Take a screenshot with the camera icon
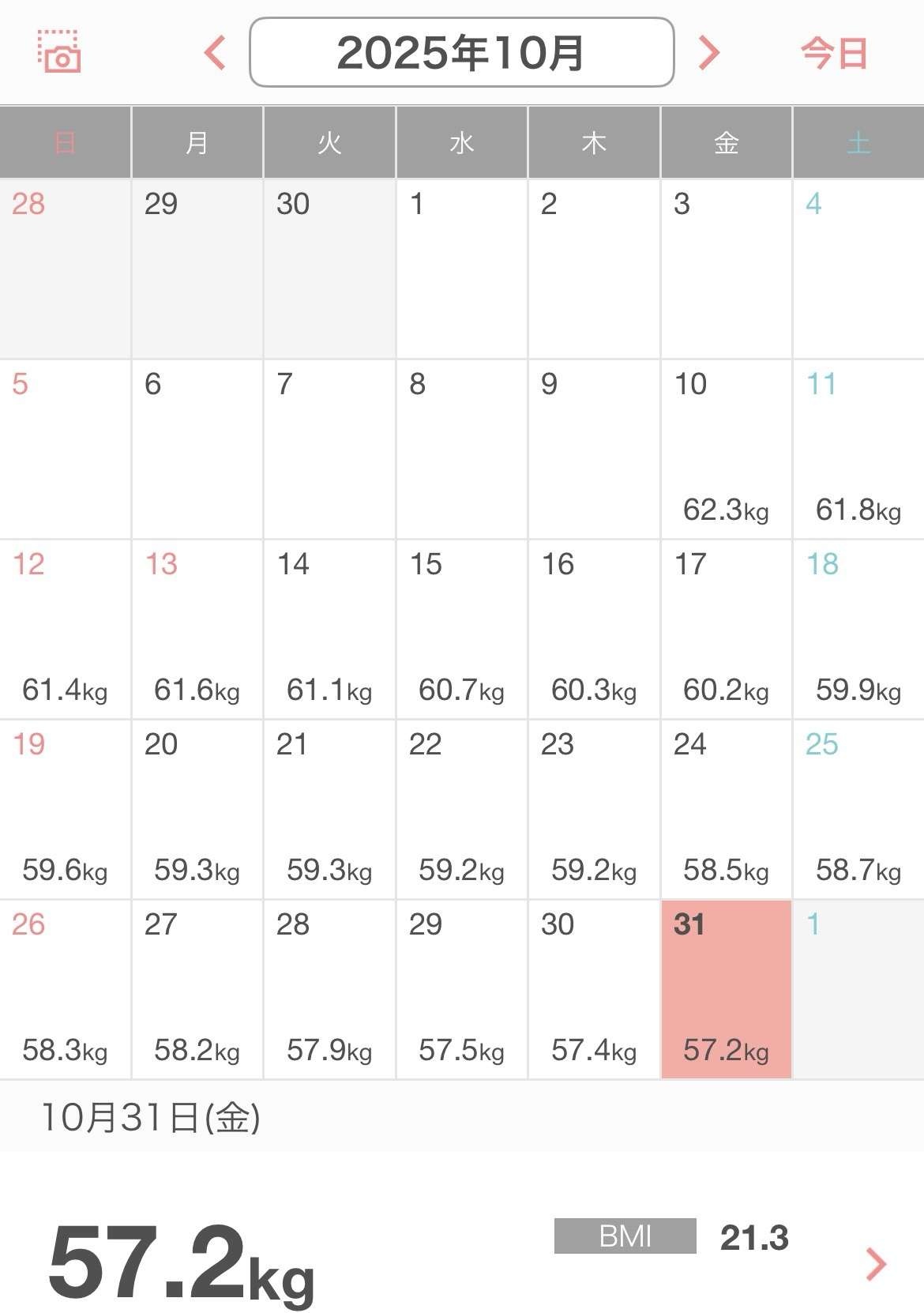924x1313 pixels. [x=59, y=52]
